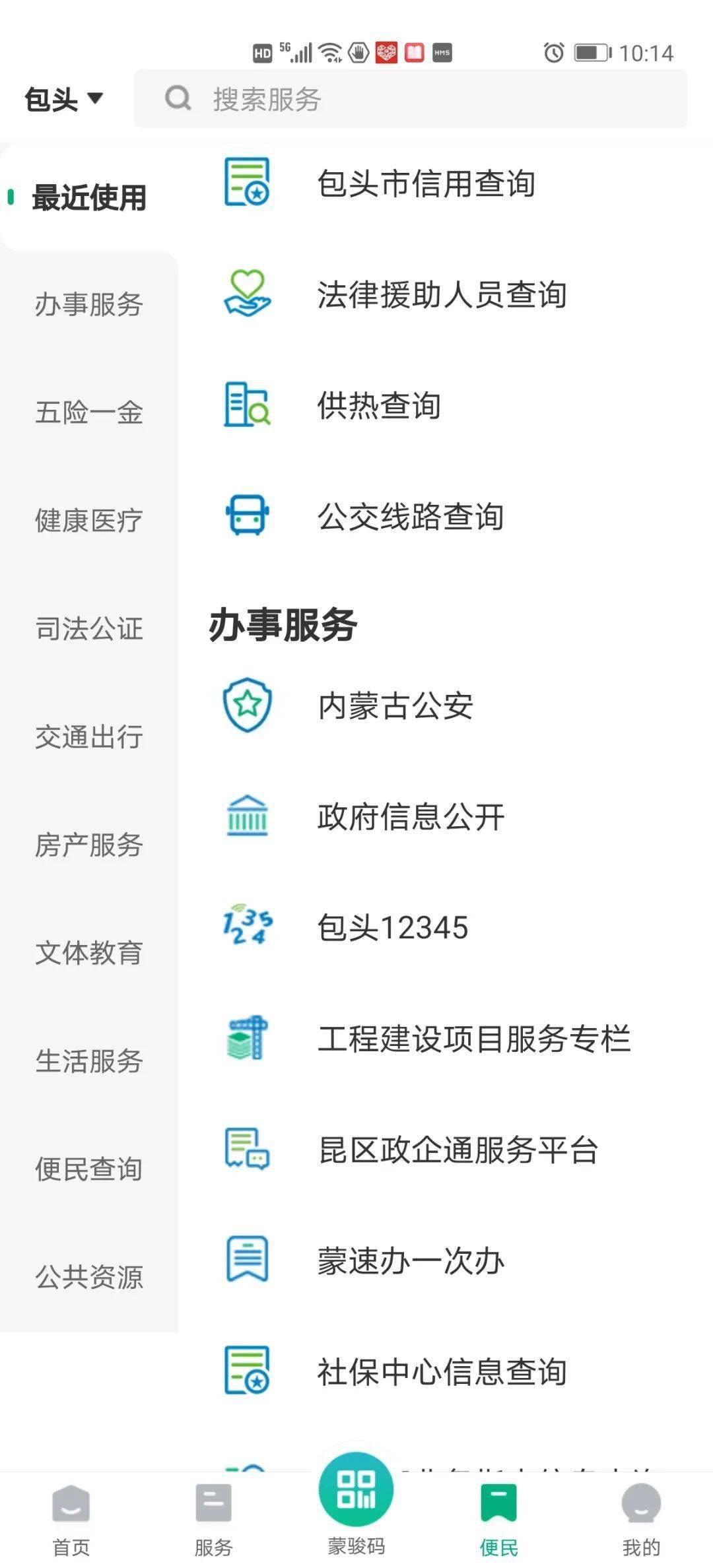Screen dimensions: 713x1568
Task: Open 法律援助人员查询 service
Action: click(x=441, y=294)
